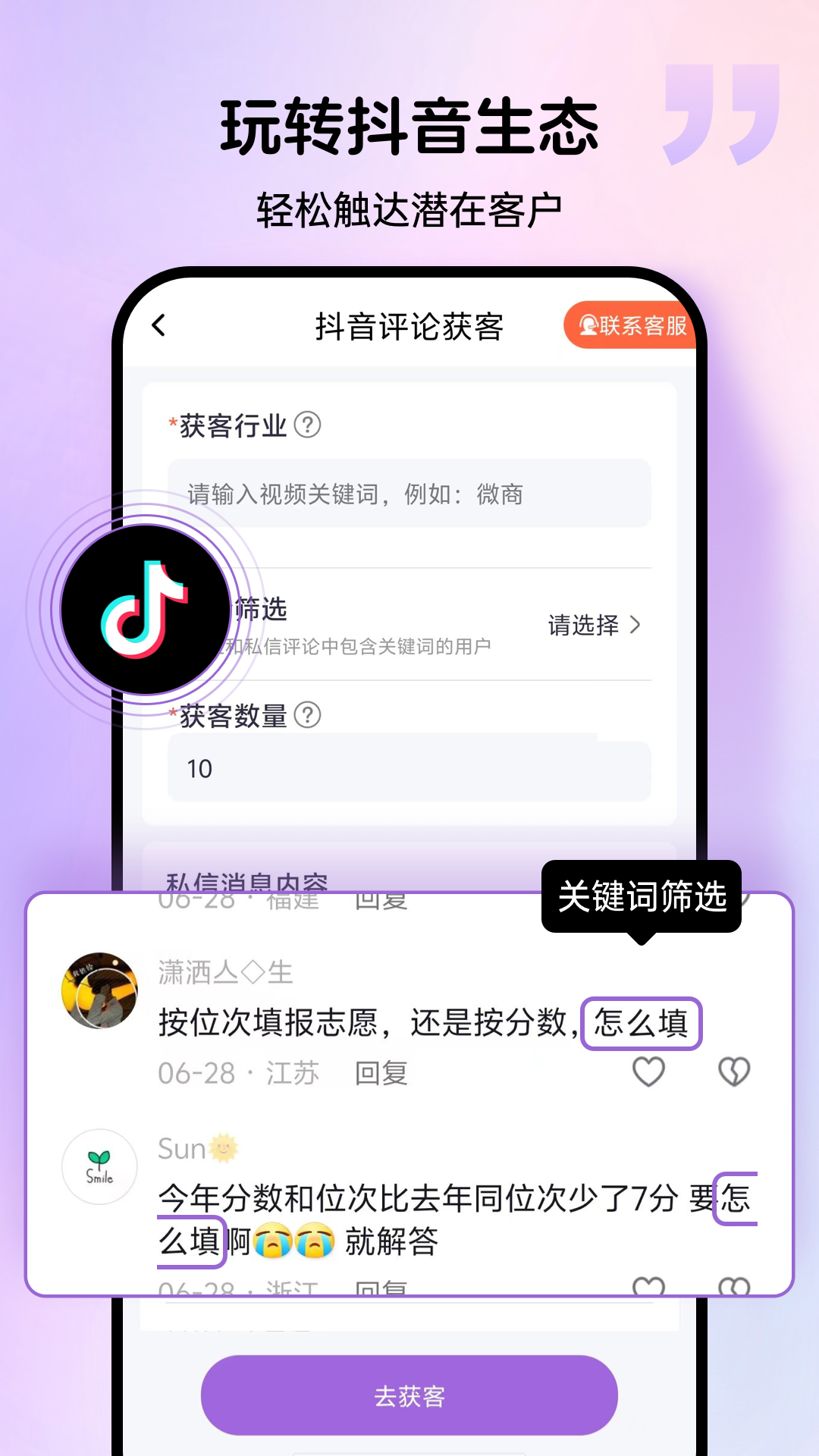Click the 获客数量 input showing 10
Image resolution: width=819 pixels, height=1456 pixels.
[409, 770]
